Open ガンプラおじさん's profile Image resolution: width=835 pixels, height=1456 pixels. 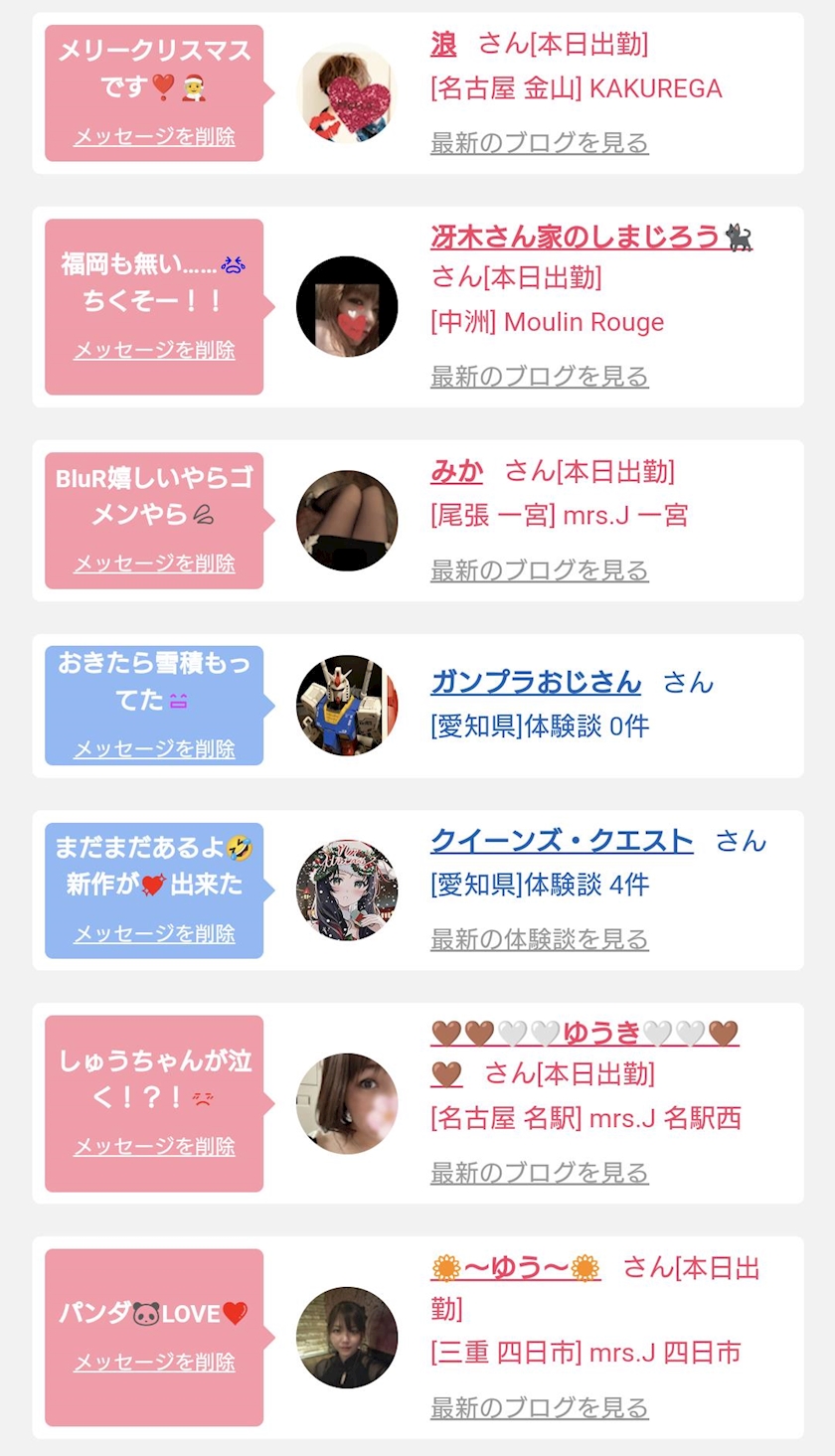pos(536,683)
